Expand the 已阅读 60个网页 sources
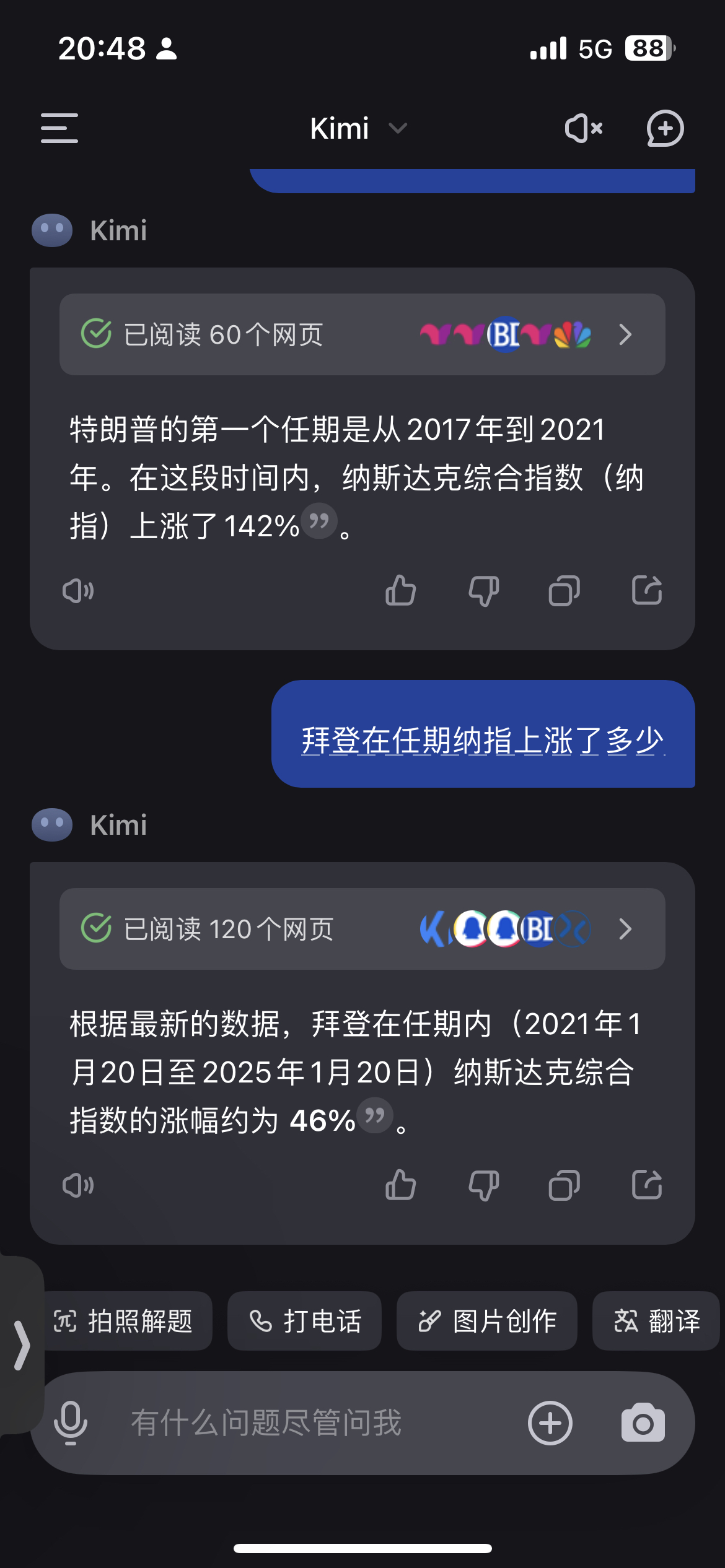 (x=362, y=334)
